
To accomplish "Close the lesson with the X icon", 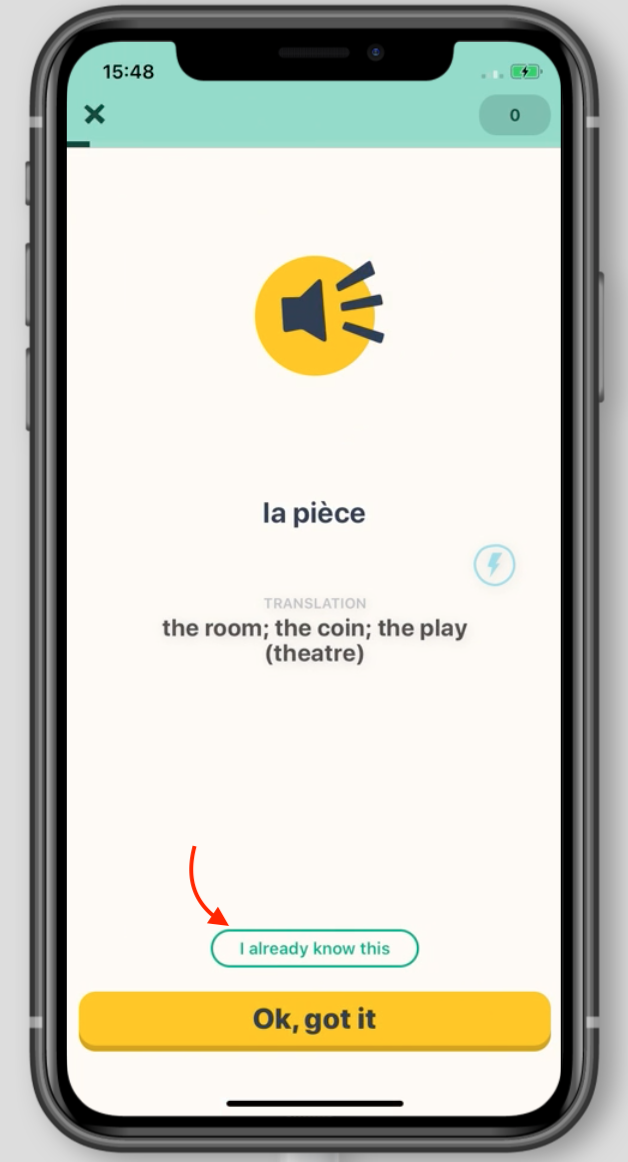I will coord(94,114).
